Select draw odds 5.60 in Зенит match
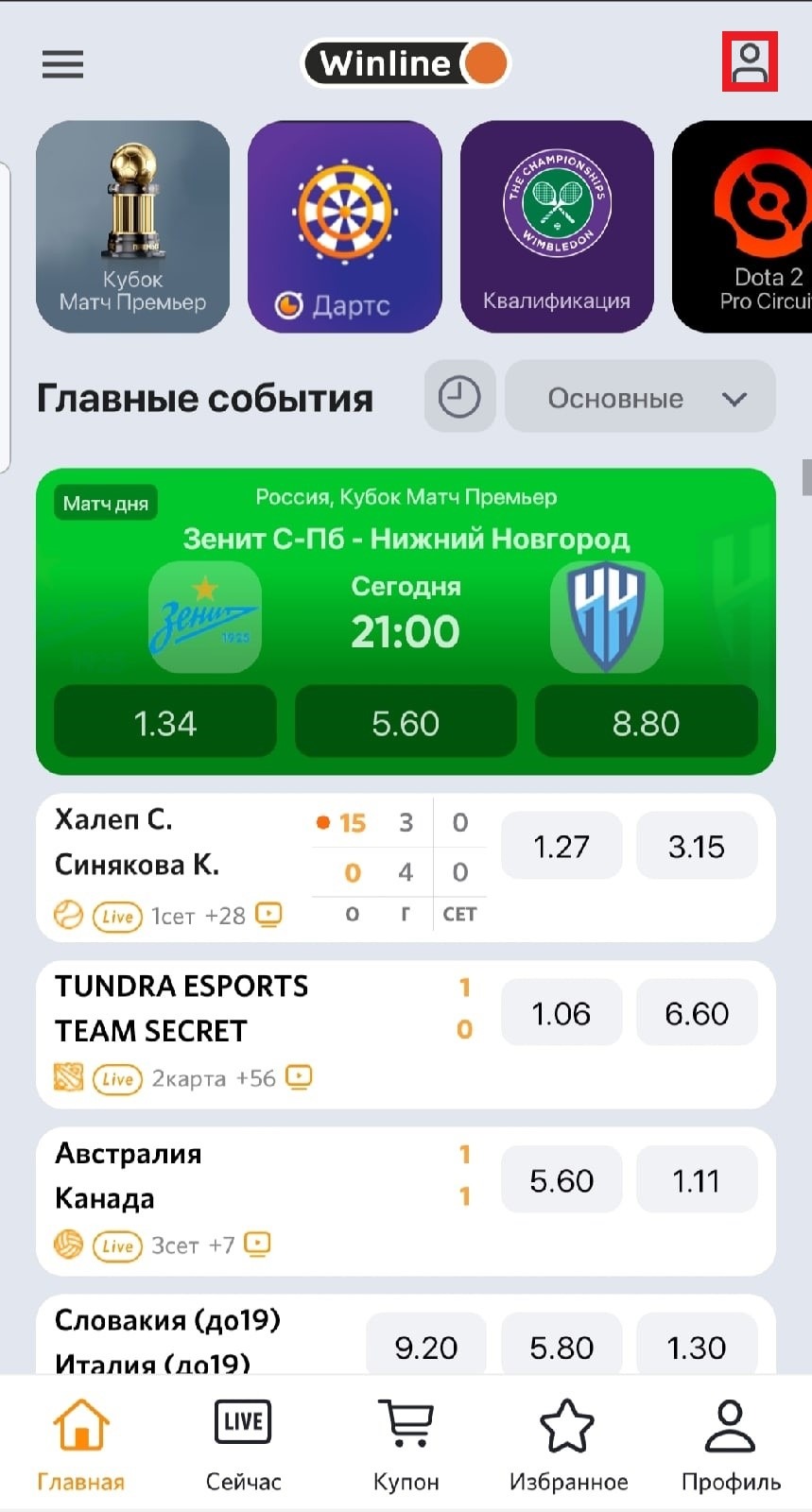Viewport: 812px width, 1512px height. coord(406,723)
